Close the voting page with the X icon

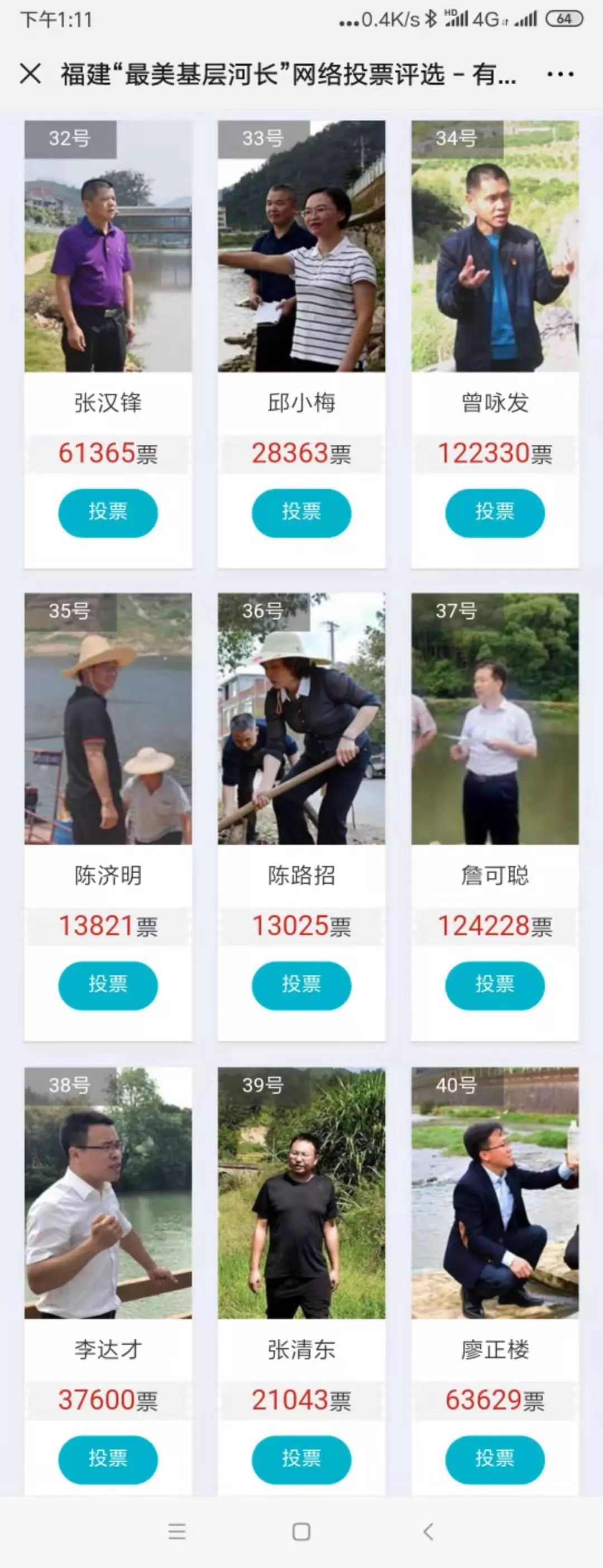click(30, 75)
